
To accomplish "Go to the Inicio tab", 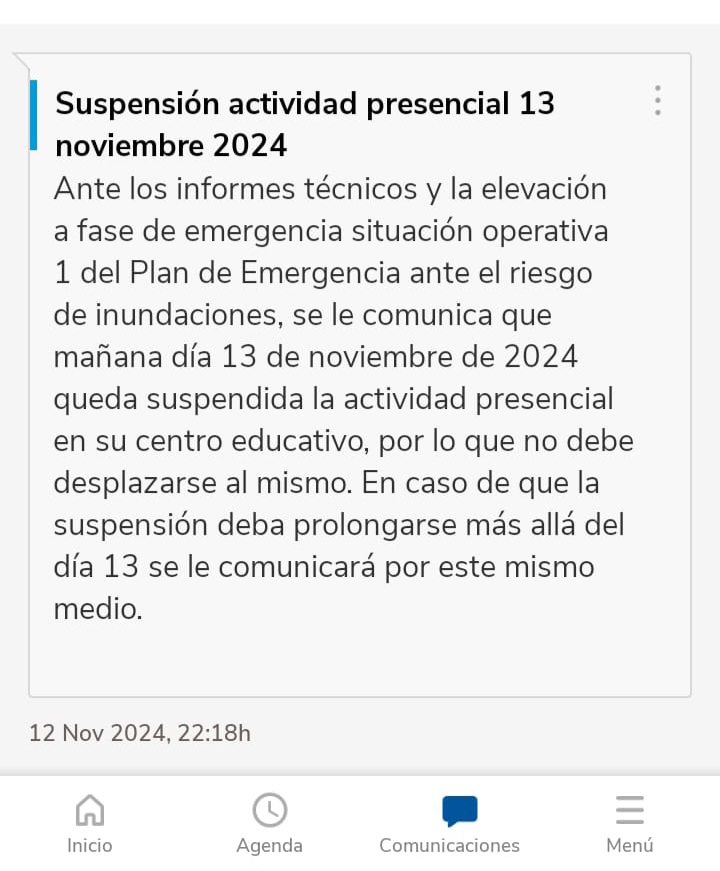I will (x=90, y=823).
